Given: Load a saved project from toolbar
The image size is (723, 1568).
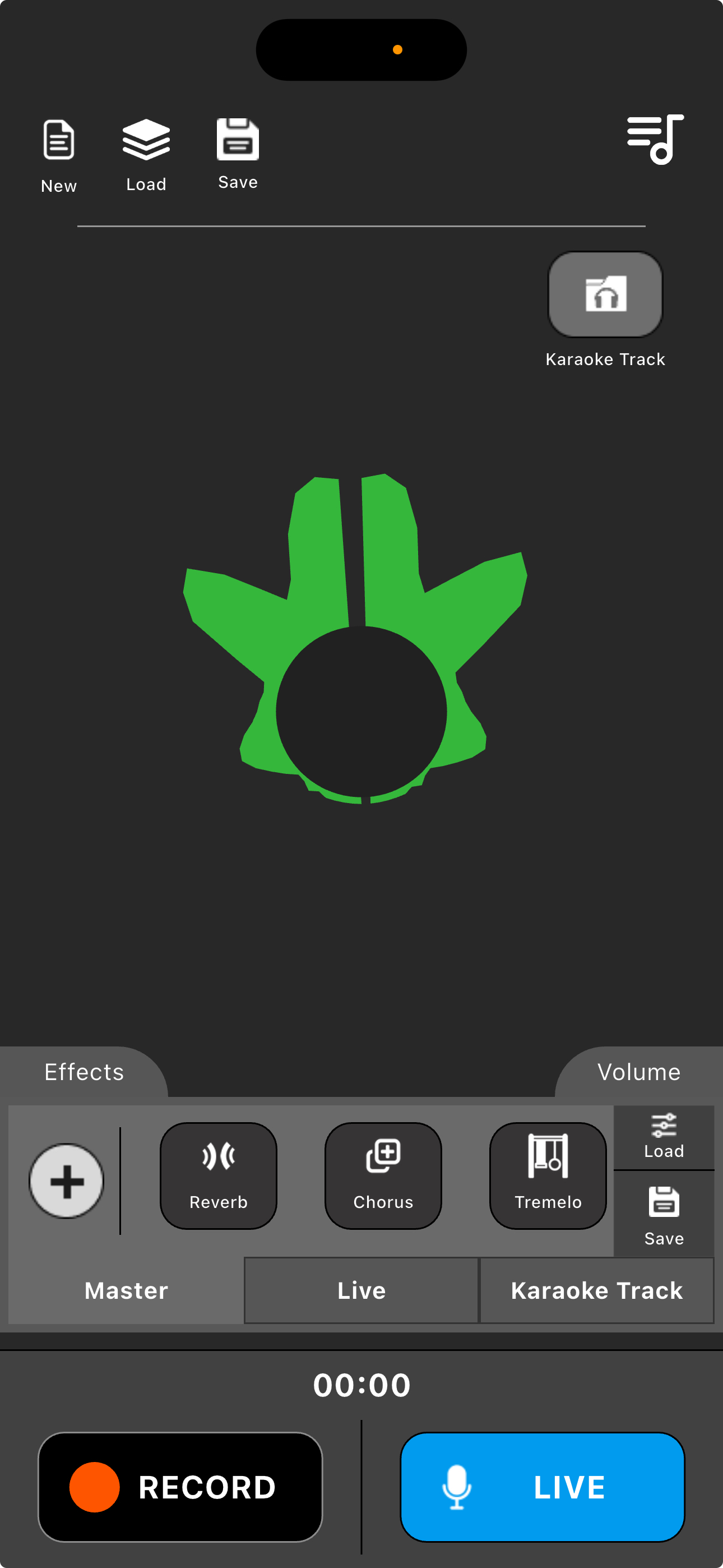Looking at the screenshot, I should pos(146,154).
